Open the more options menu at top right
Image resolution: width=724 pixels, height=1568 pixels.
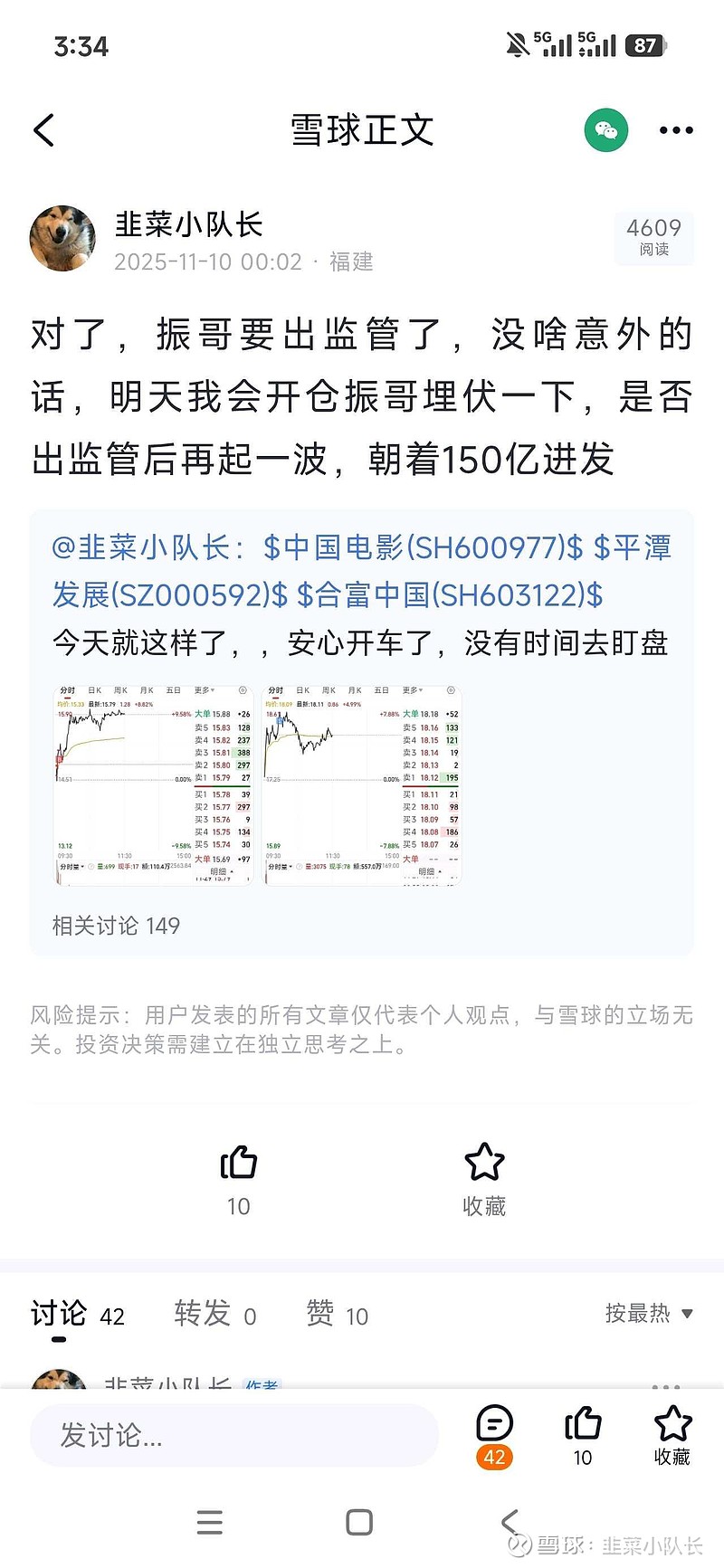(676, 129)
